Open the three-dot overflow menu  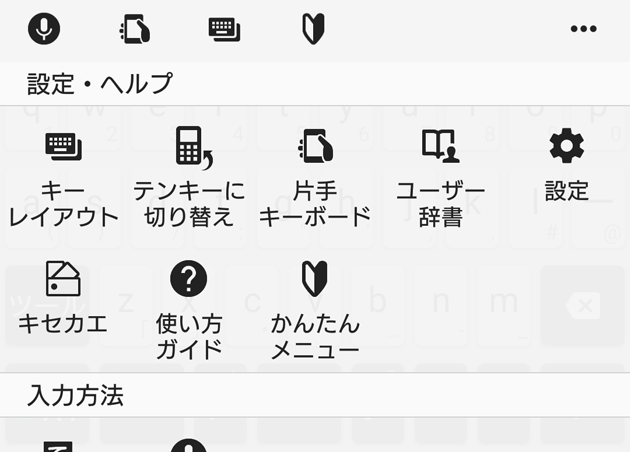[584, 28]
